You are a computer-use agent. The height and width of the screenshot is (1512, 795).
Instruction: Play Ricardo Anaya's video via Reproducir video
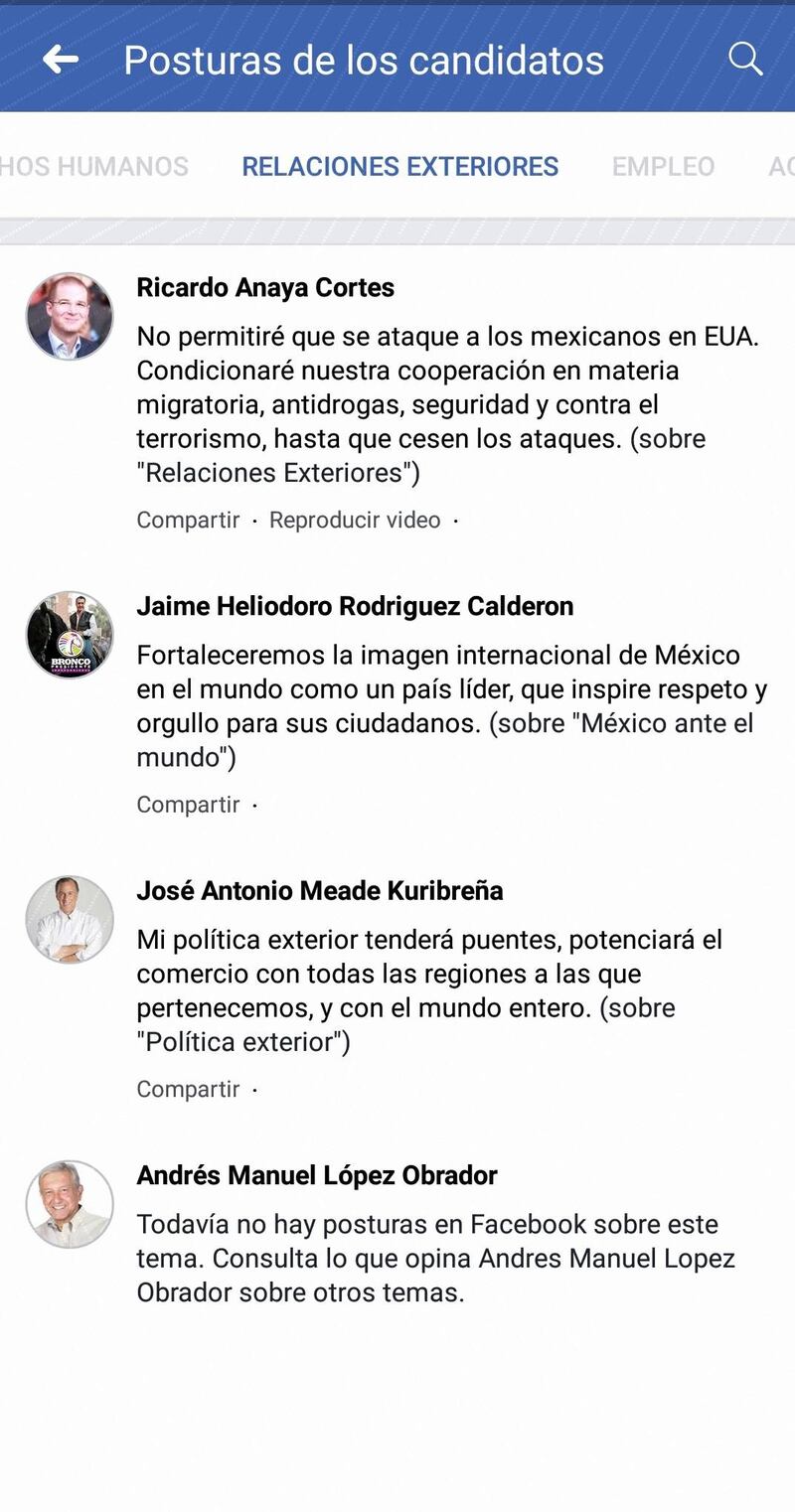coord(355,520)
